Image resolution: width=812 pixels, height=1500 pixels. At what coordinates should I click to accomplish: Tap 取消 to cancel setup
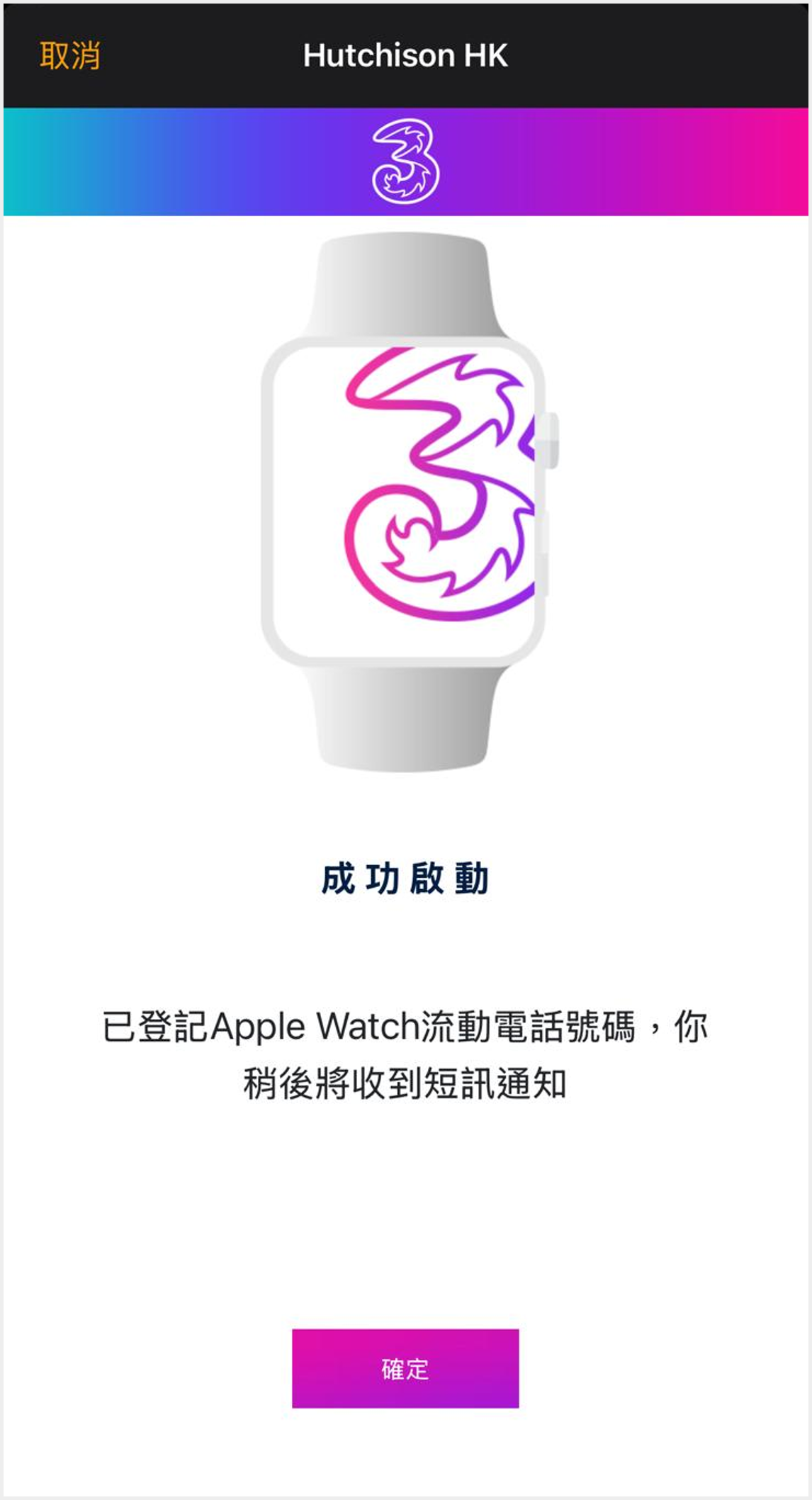69,55
